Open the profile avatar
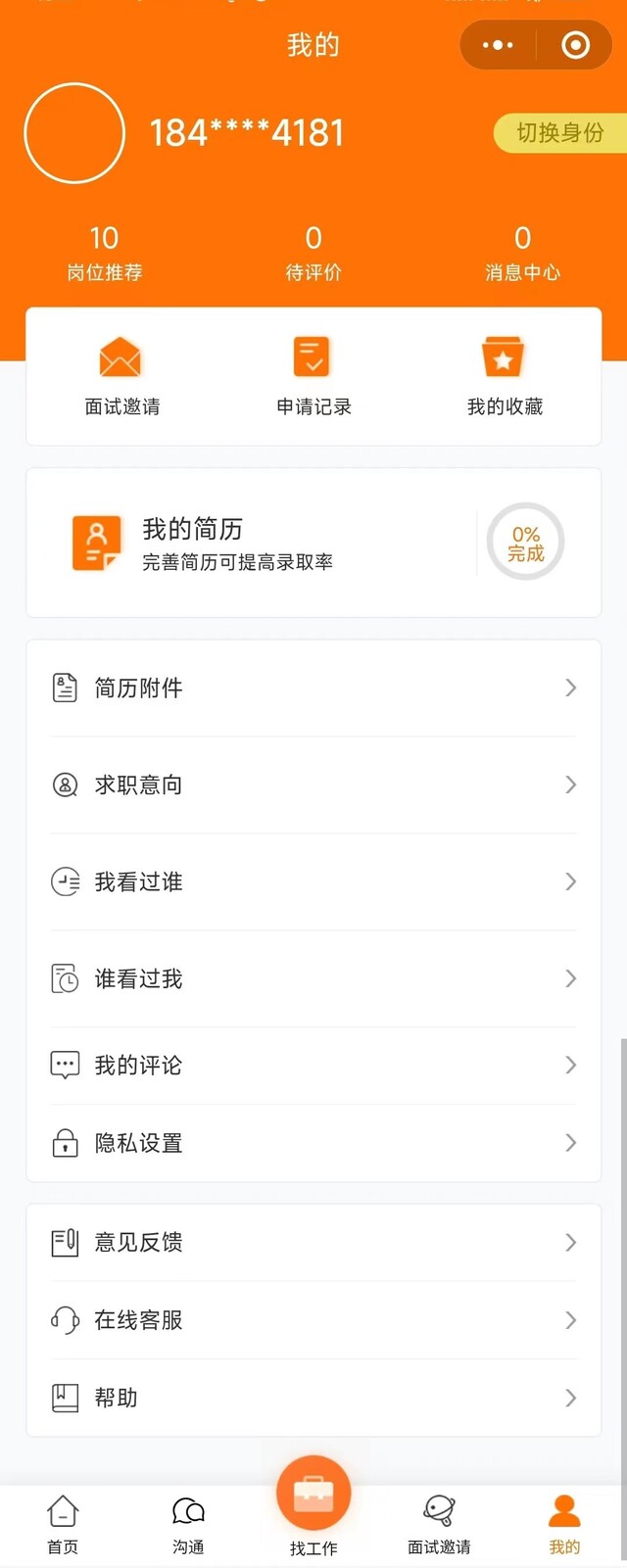627x1568 pixels. 74,133
